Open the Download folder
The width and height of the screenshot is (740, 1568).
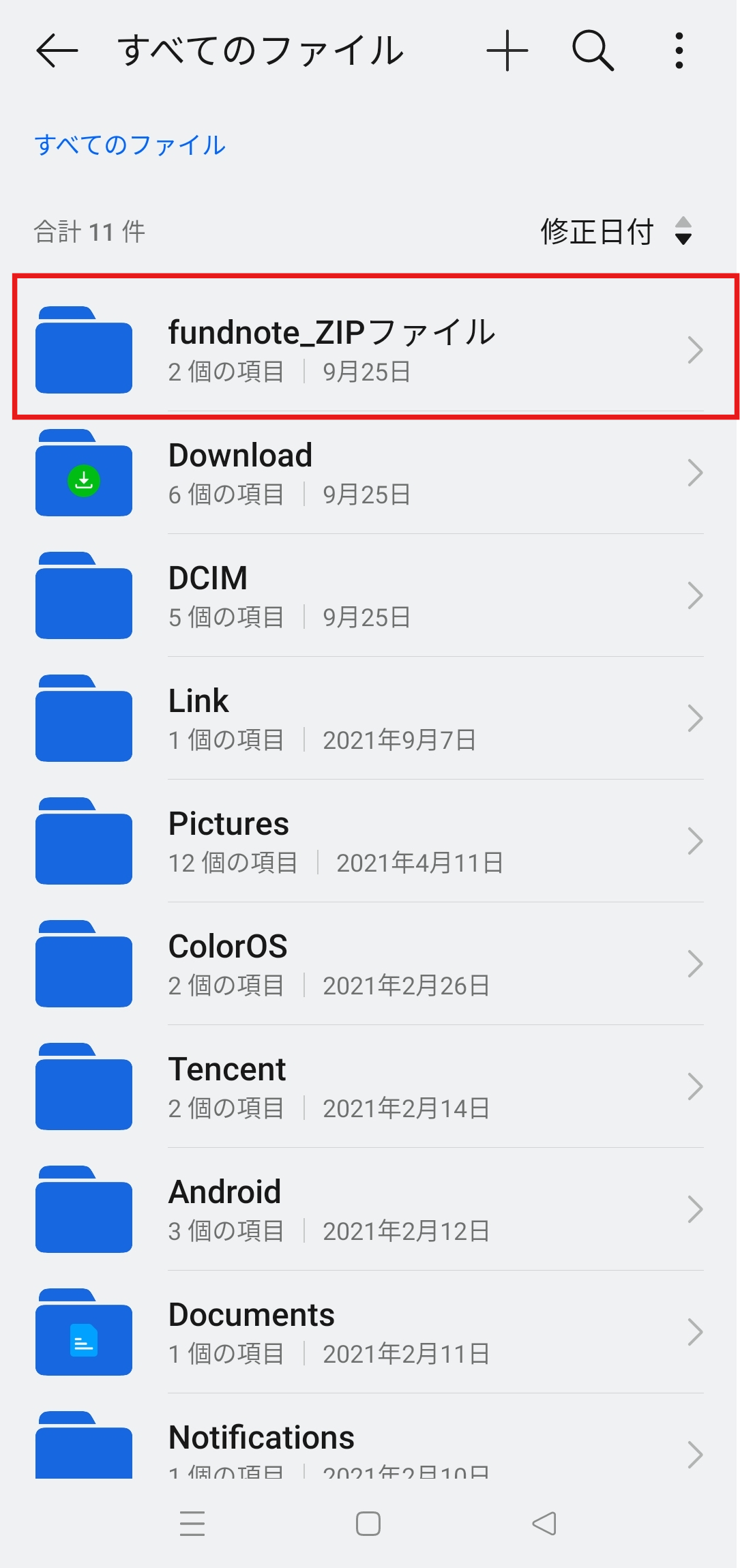click(368, 473)
